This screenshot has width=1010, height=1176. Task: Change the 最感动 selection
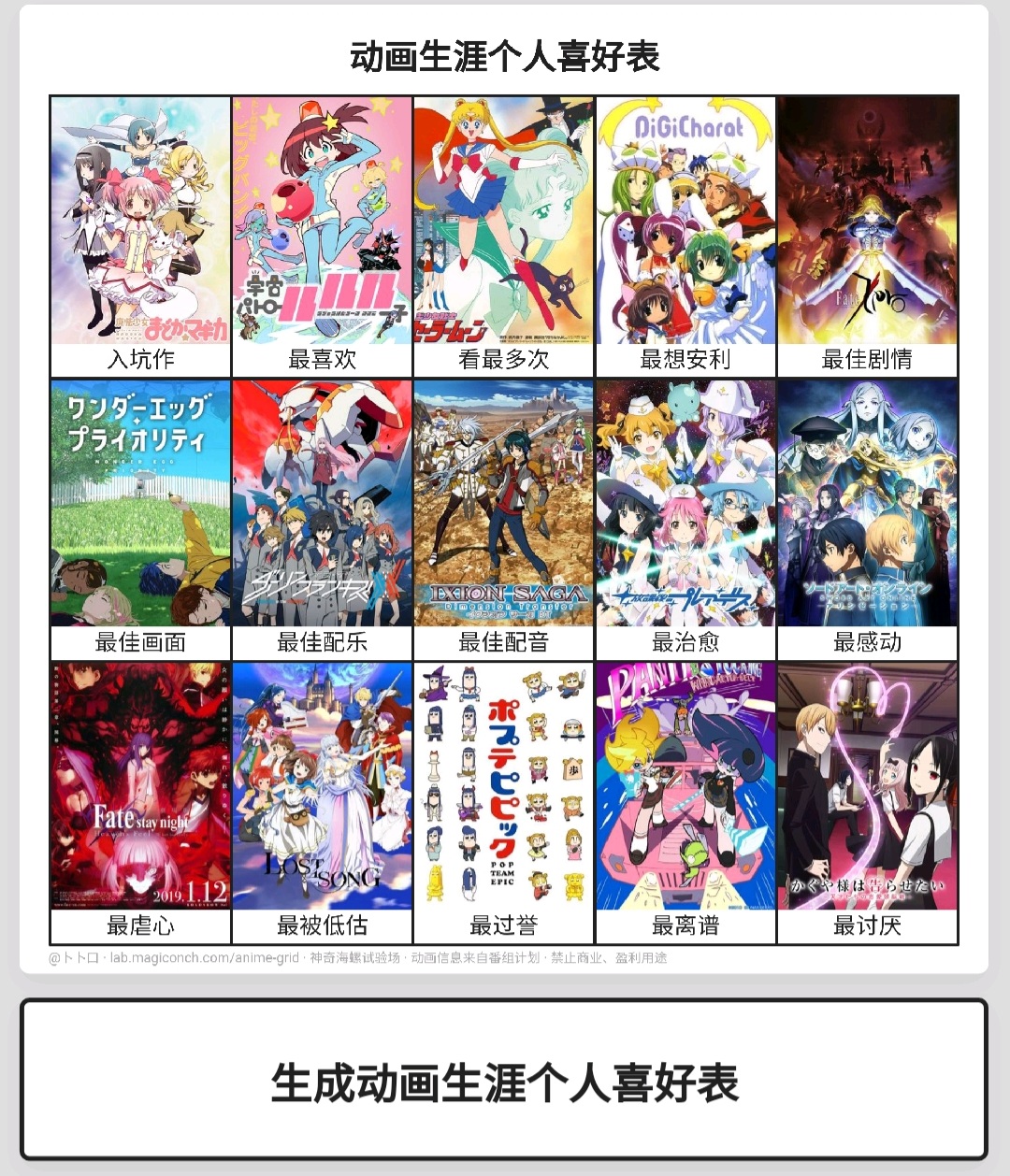tap(867, 519)
